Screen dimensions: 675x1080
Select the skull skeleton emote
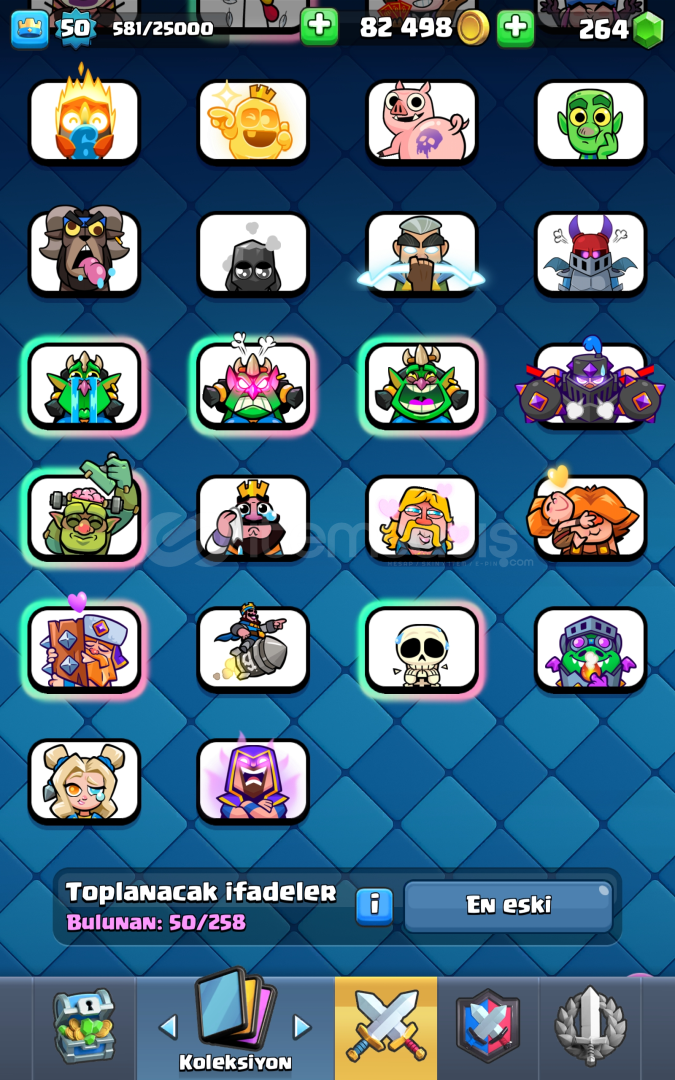pyautogui.click(x=422, y=649)
